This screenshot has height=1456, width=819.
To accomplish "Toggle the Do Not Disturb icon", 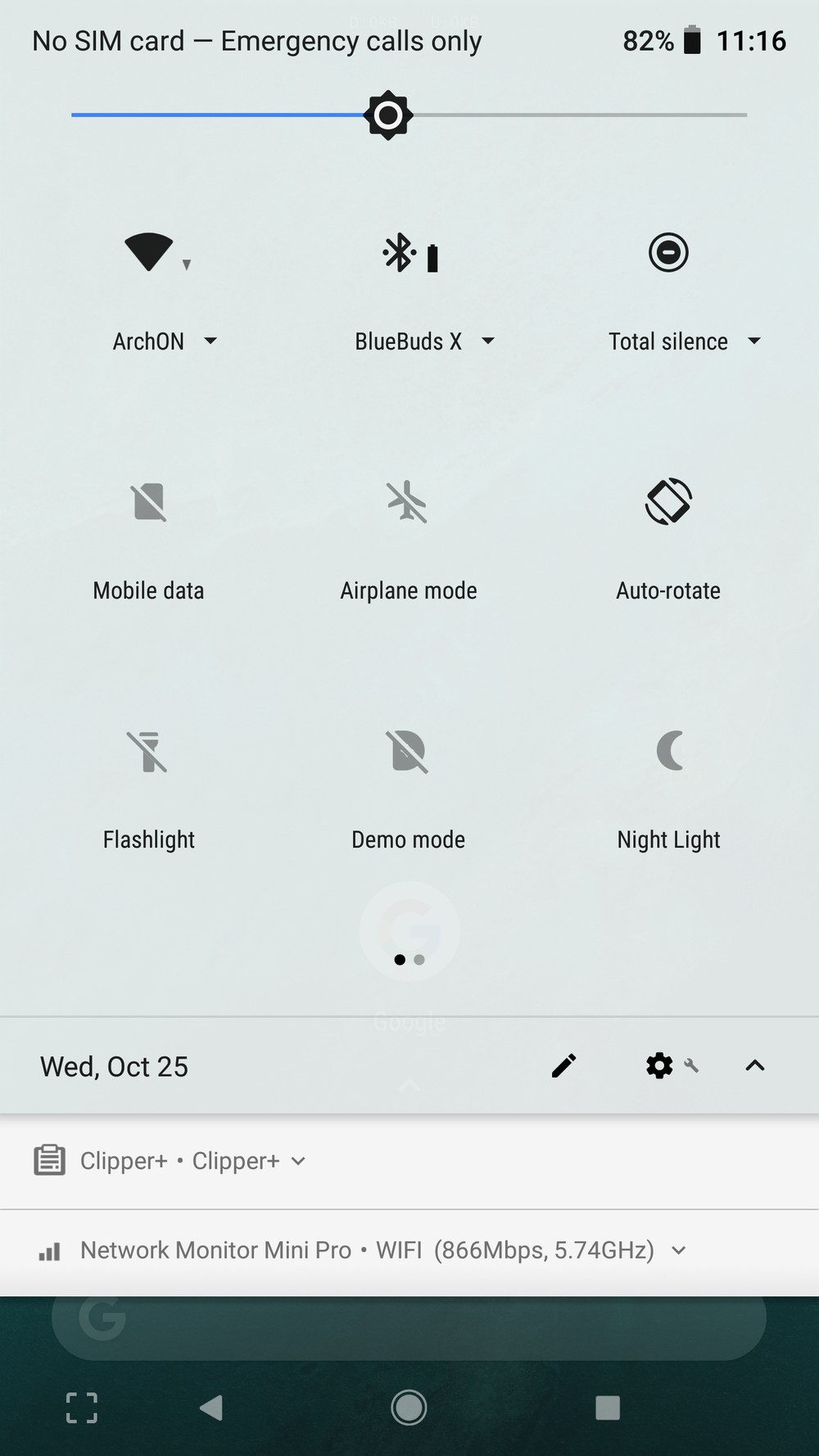I will (668, 252).
